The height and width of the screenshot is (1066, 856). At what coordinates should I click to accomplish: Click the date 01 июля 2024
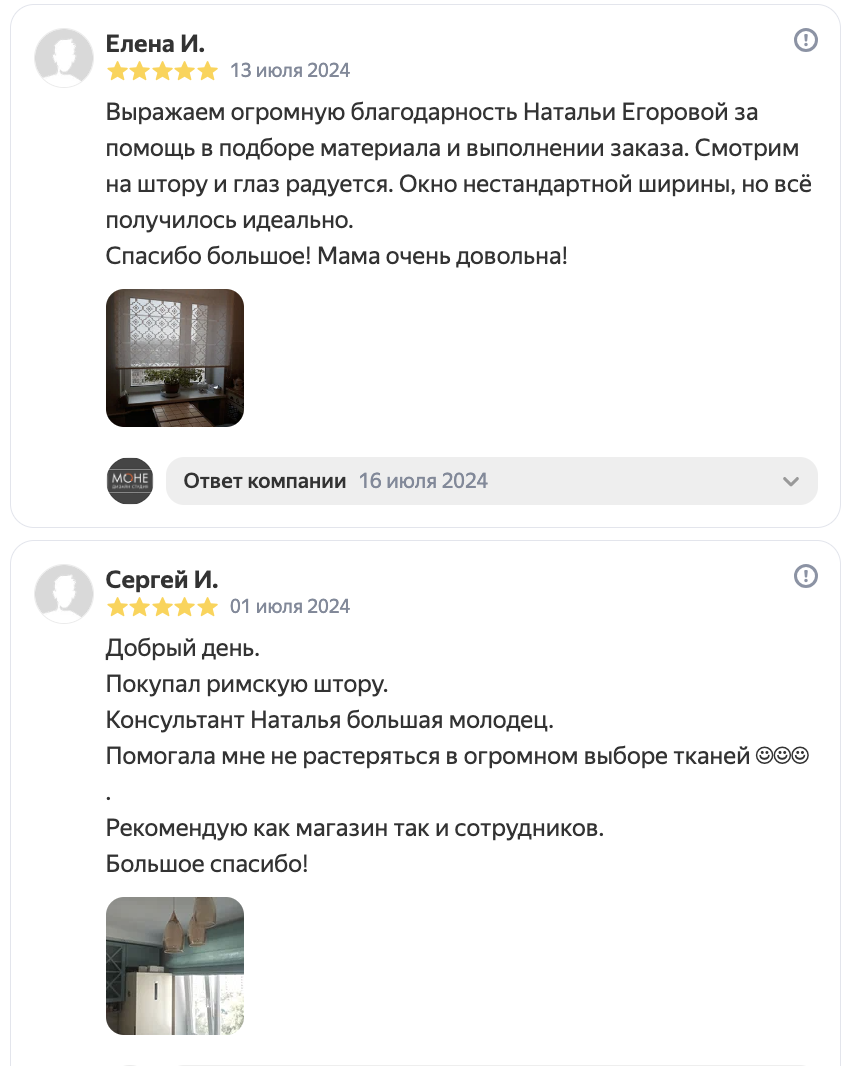(x=288, y=607)
